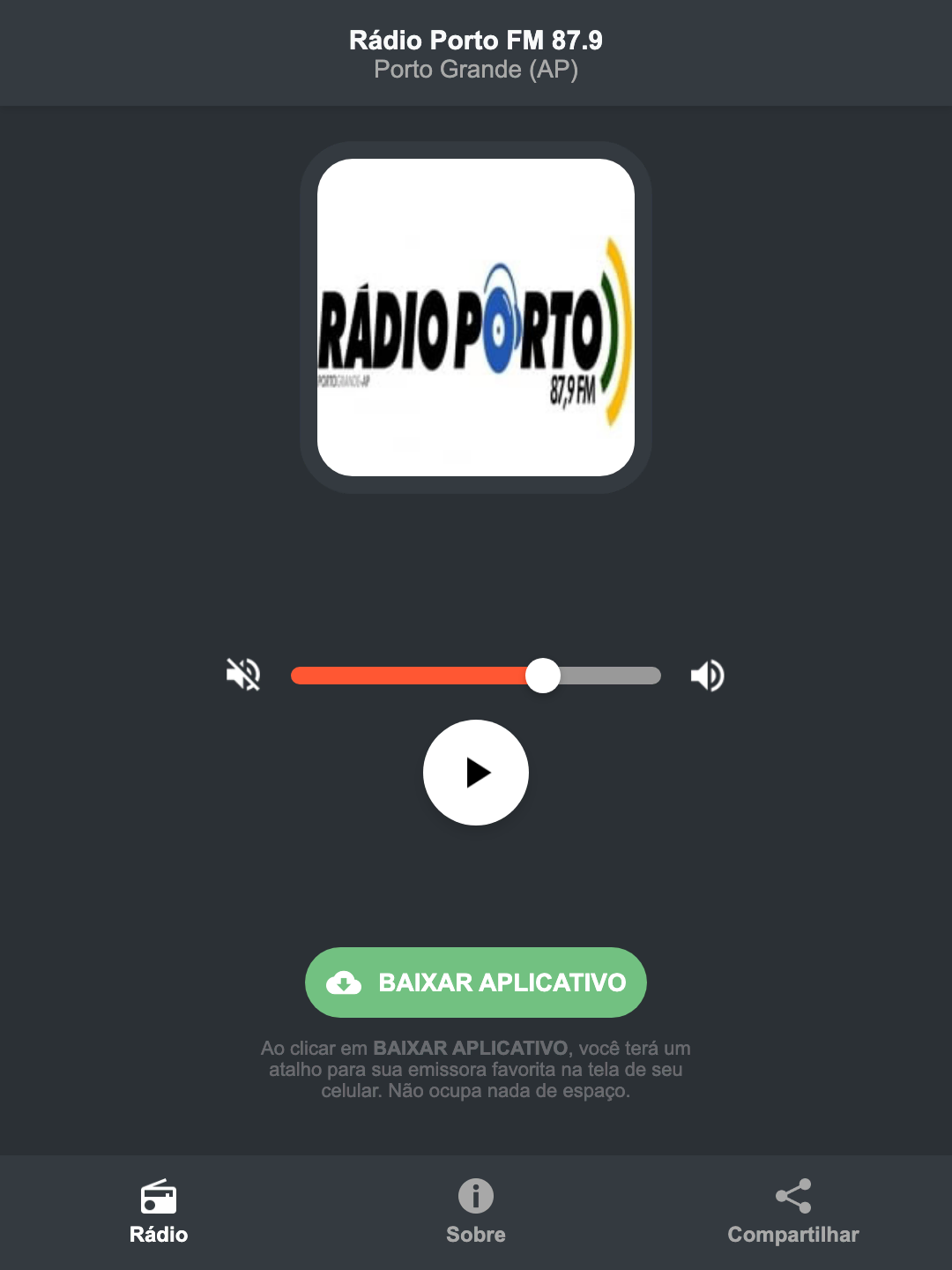Toggle playback of Rádio Porto FM
Image resolution: width=952 pixels, height=1270 pixels.
(475, 773)
